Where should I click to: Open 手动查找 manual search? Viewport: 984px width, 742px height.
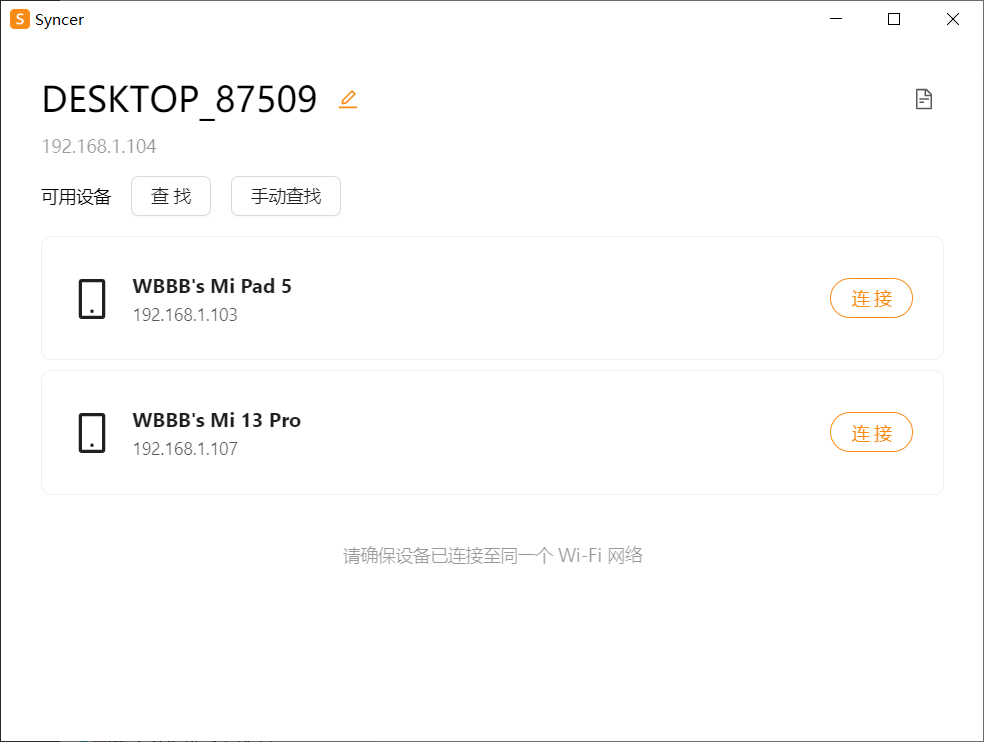(286, 196)
